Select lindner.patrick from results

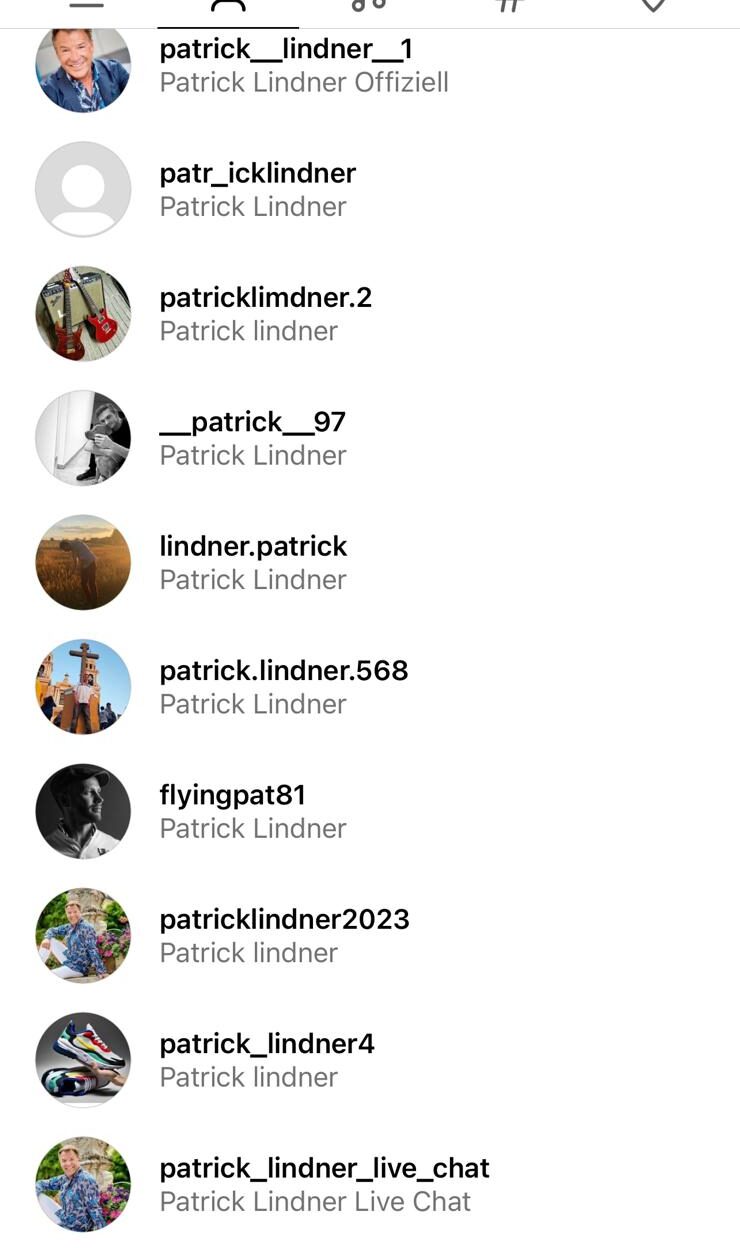point(253,562)
